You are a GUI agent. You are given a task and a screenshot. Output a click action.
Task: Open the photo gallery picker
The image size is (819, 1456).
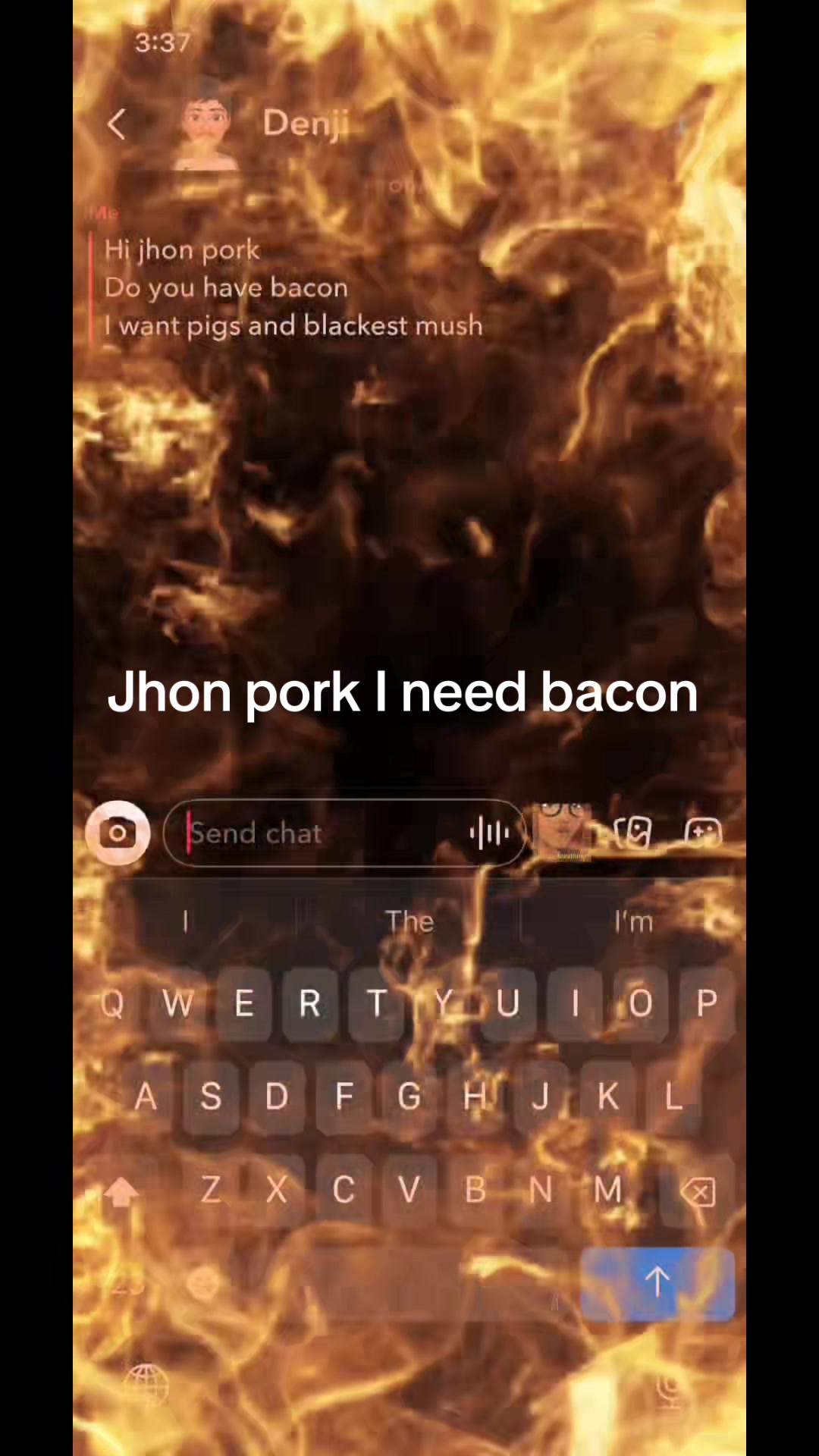(633, 833)
